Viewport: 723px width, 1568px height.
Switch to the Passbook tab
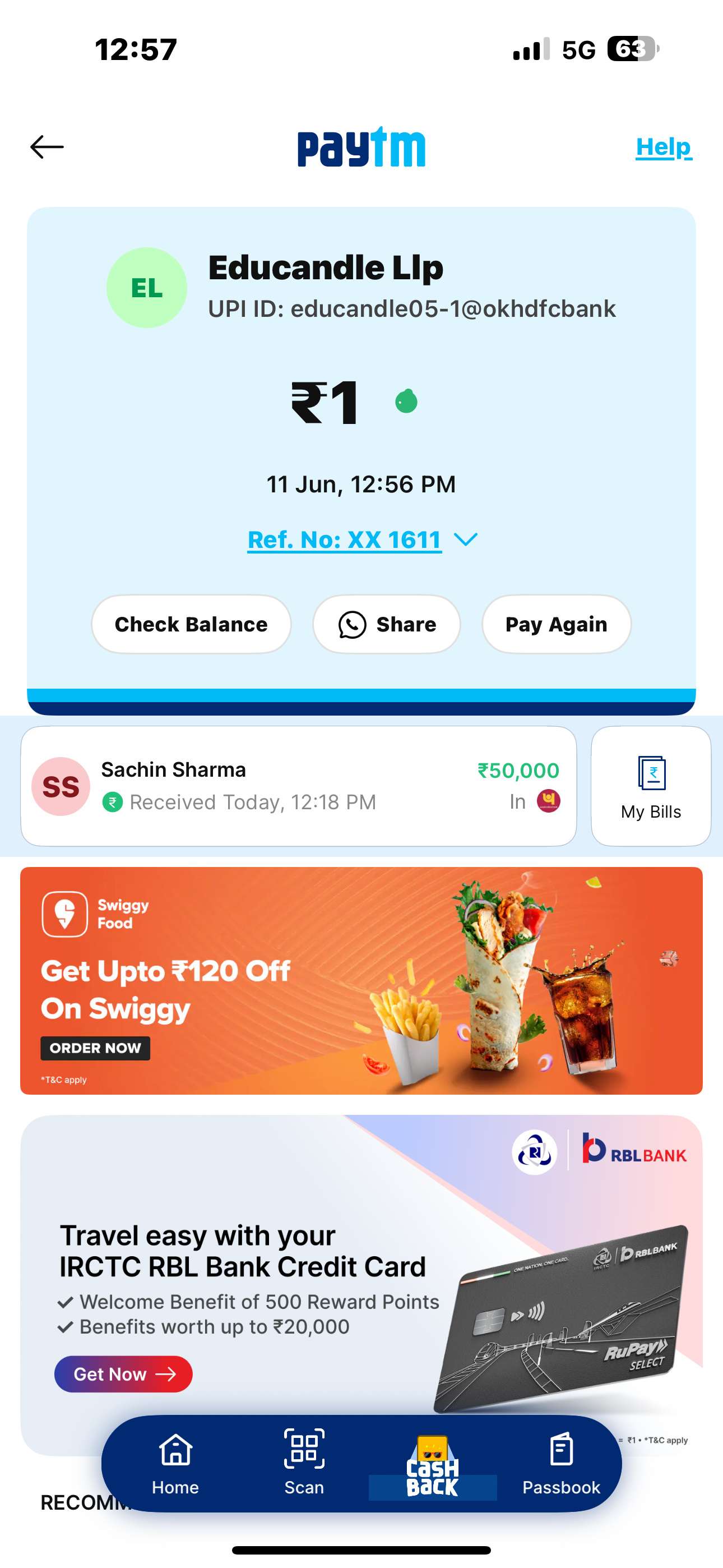coord(560,1463)
